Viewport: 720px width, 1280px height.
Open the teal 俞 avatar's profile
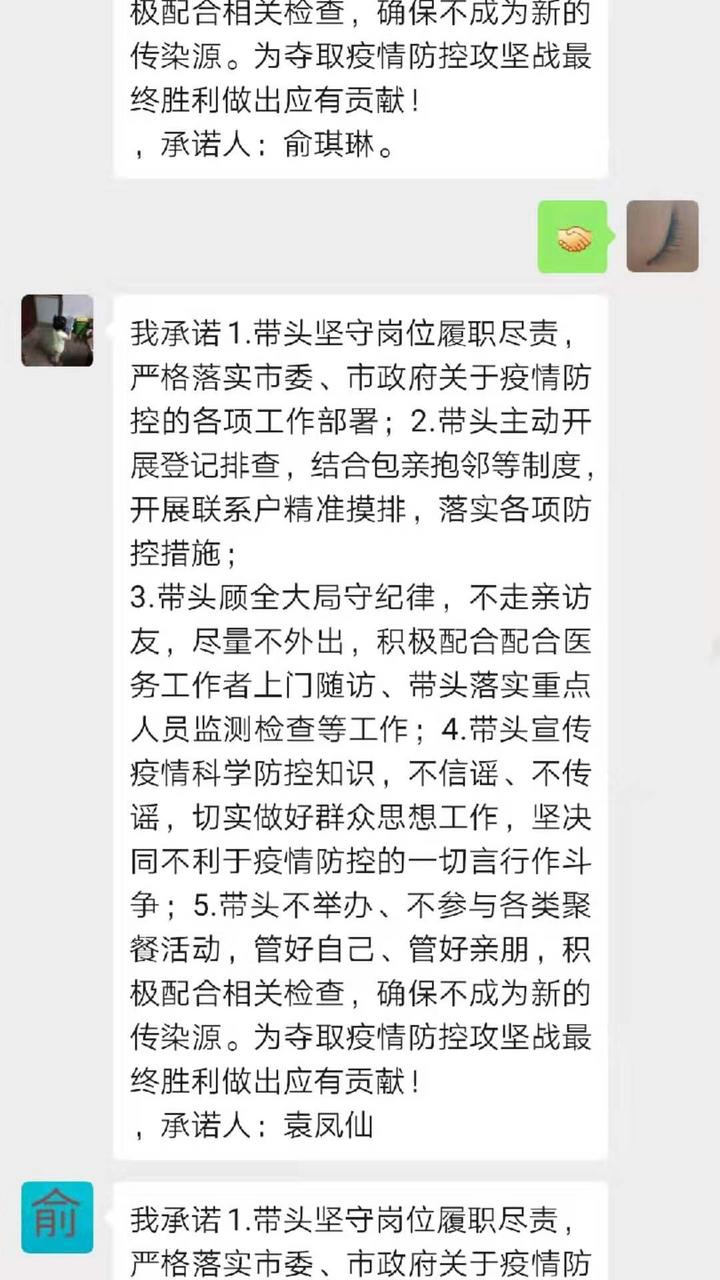57,1217
